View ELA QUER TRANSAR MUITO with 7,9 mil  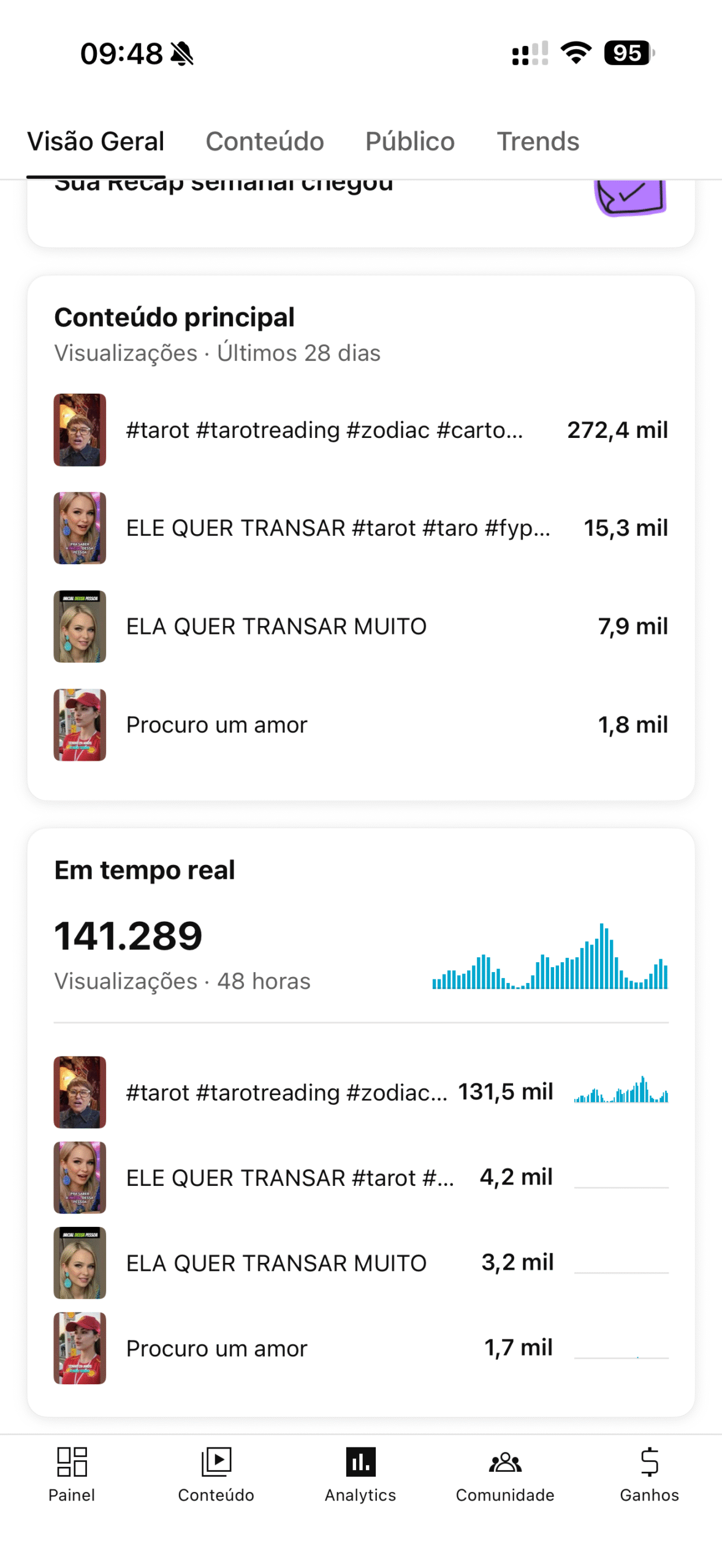click(360, 626)
